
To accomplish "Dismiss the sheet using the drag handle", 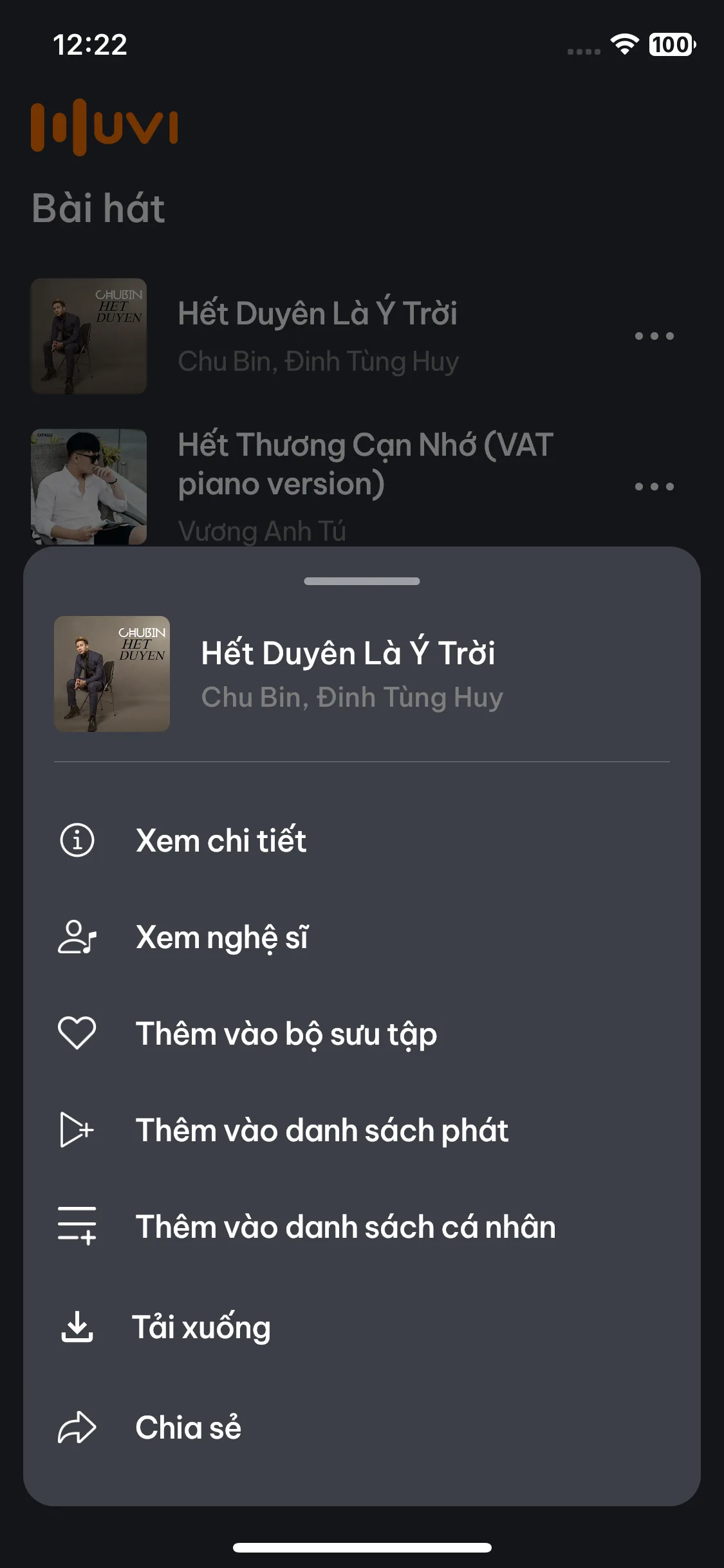I will point(362,581).
